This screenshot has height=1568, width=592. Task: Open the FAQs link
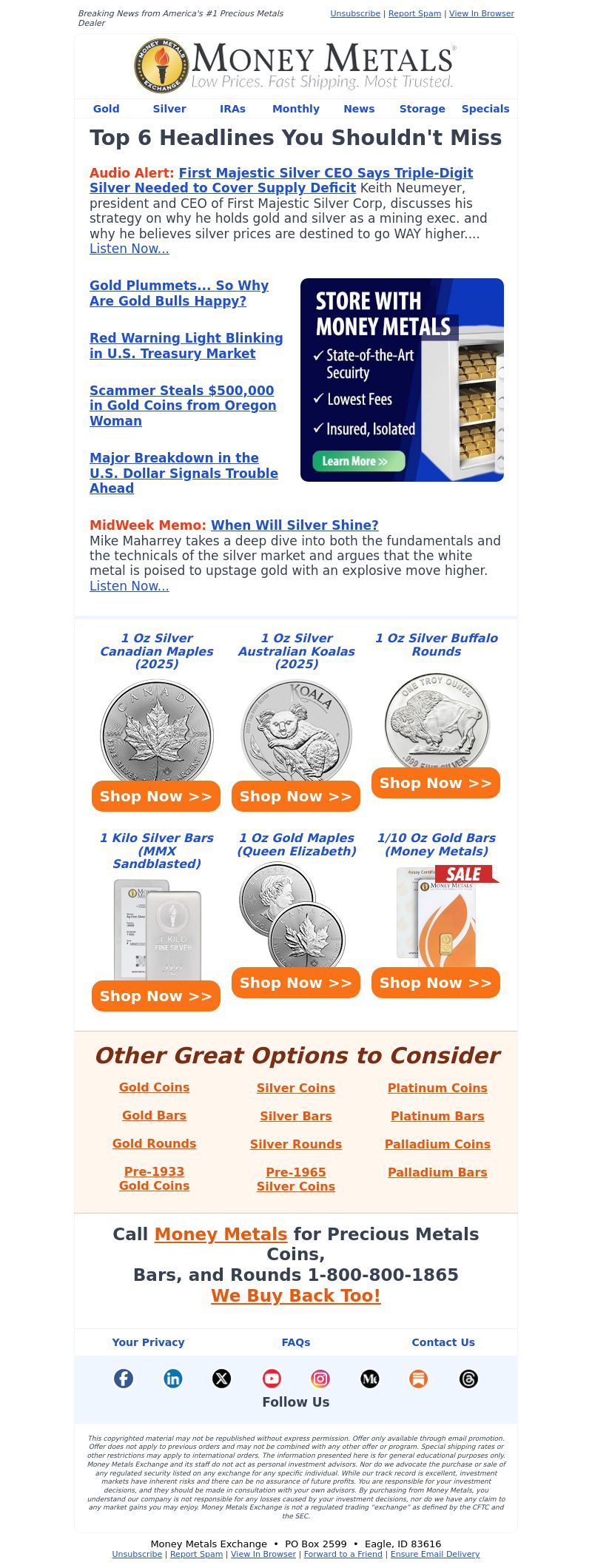(295, 1342)
